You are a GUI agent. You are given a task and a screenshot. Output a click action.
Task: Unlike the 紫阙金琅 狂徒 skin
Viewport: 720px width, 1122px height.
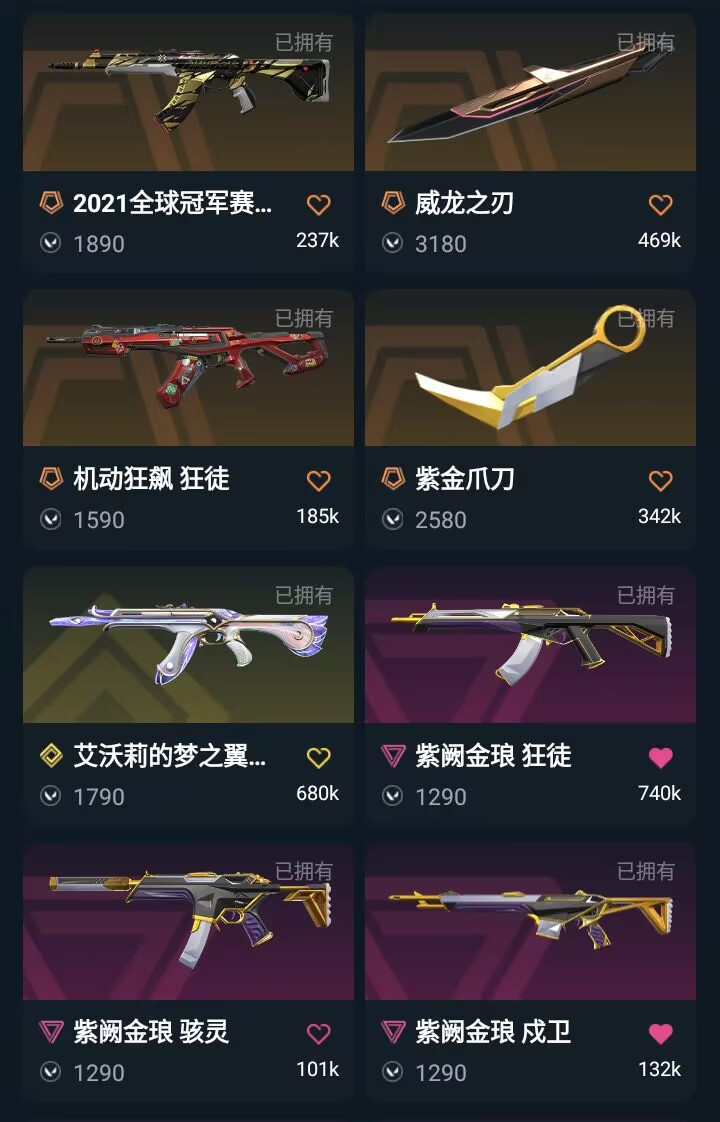coord(660,758)
